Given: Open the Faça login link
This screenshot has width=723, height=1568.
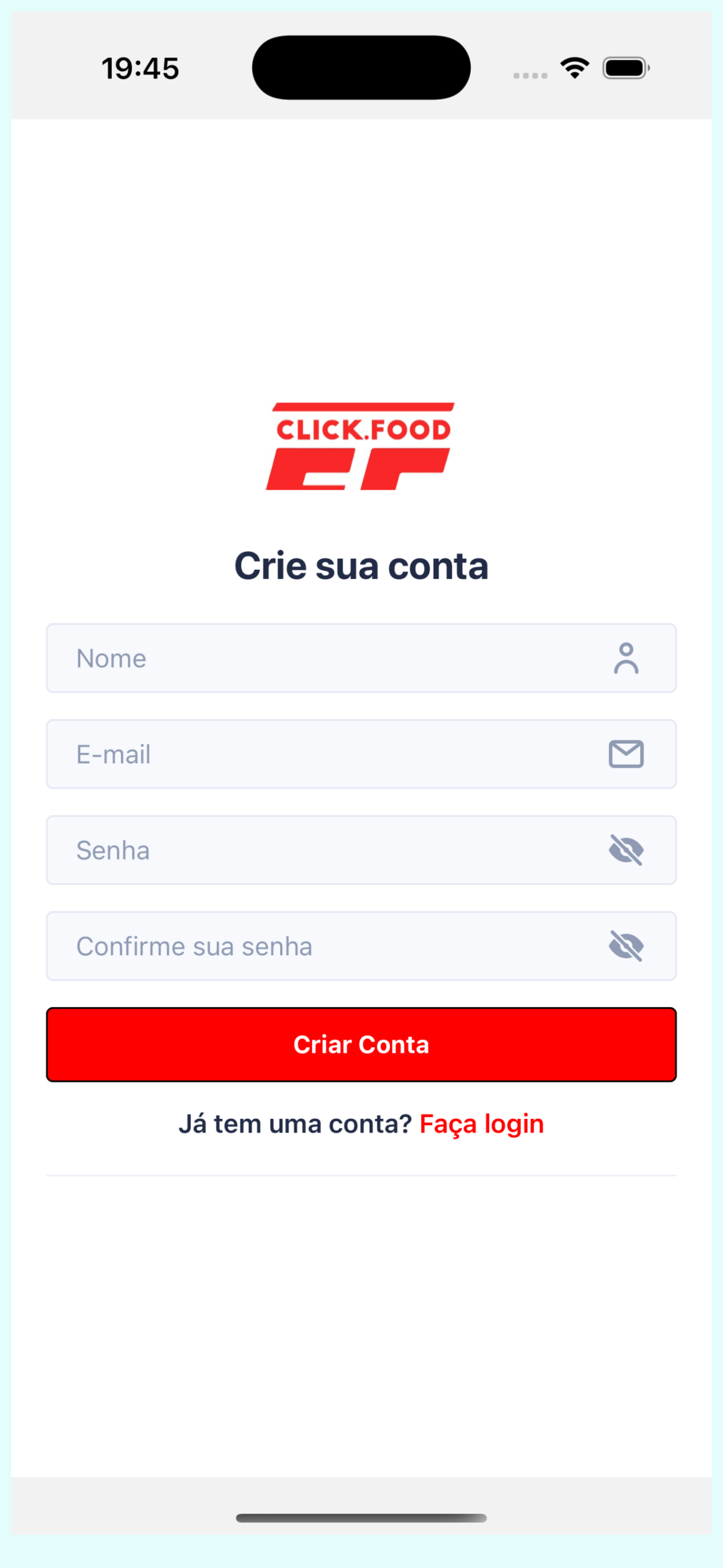Looking at the screenshot, I should click(x=481, y=1124).
